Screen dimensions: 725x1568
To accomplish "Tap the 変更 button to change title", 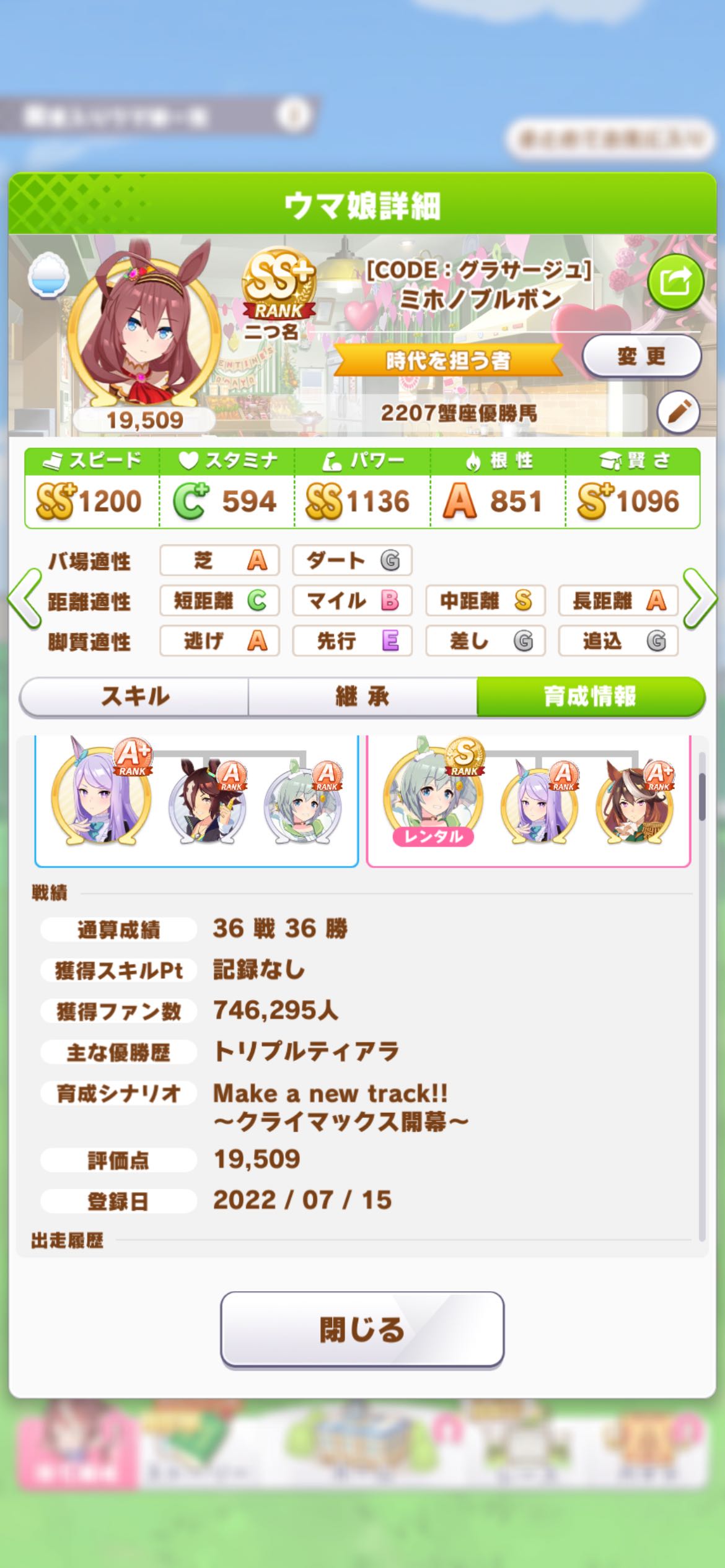I will [x=641, y=356].
